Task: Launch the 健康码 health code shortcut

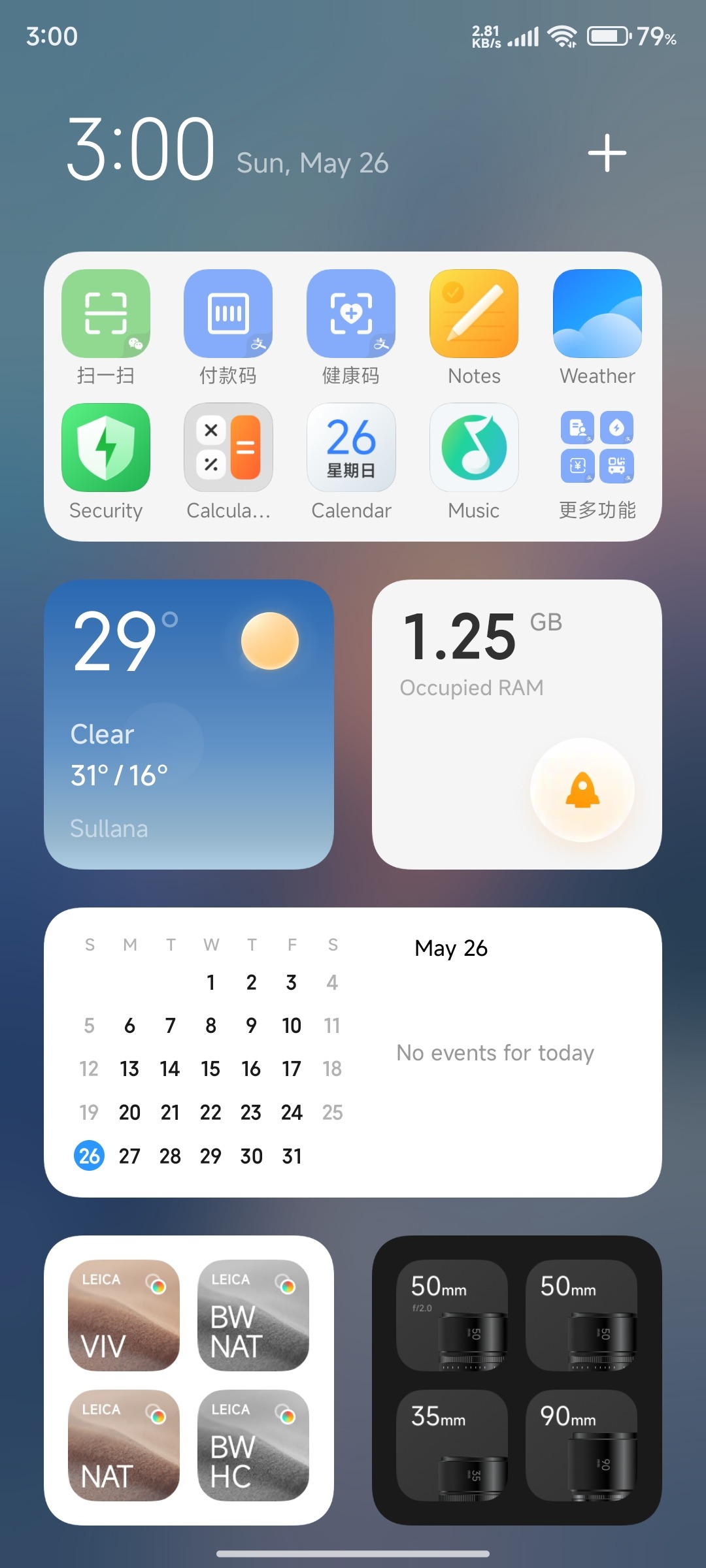Action: [x=351, y=314]
